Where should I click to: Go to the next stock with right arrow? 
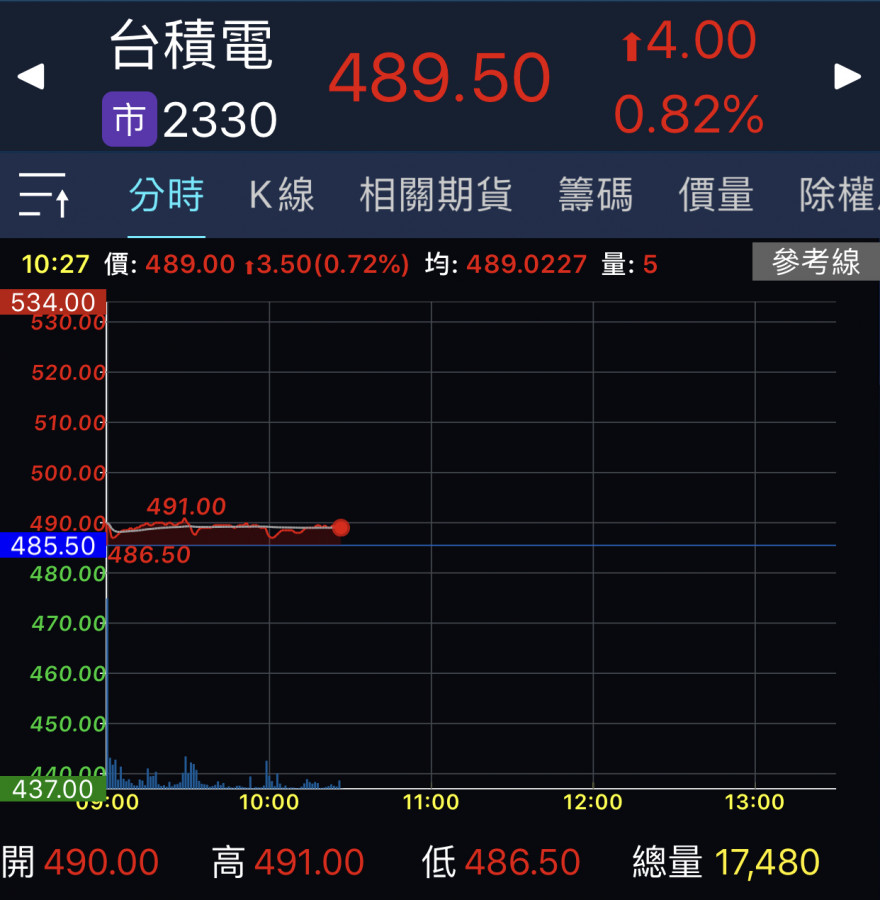tap(848, 76)
